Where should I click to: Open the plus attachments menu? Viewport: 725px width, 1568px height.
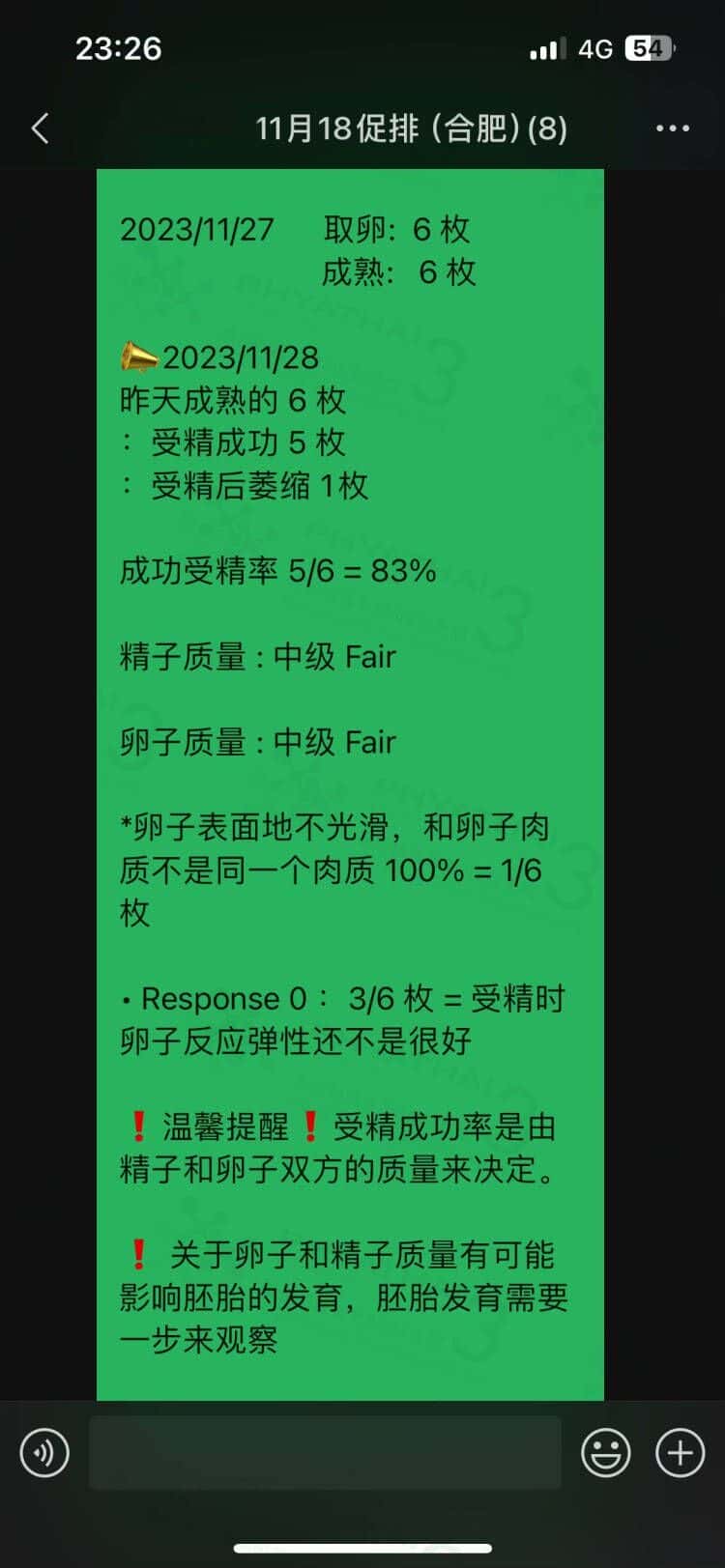pyautogui.click(x=681, y=1453)
